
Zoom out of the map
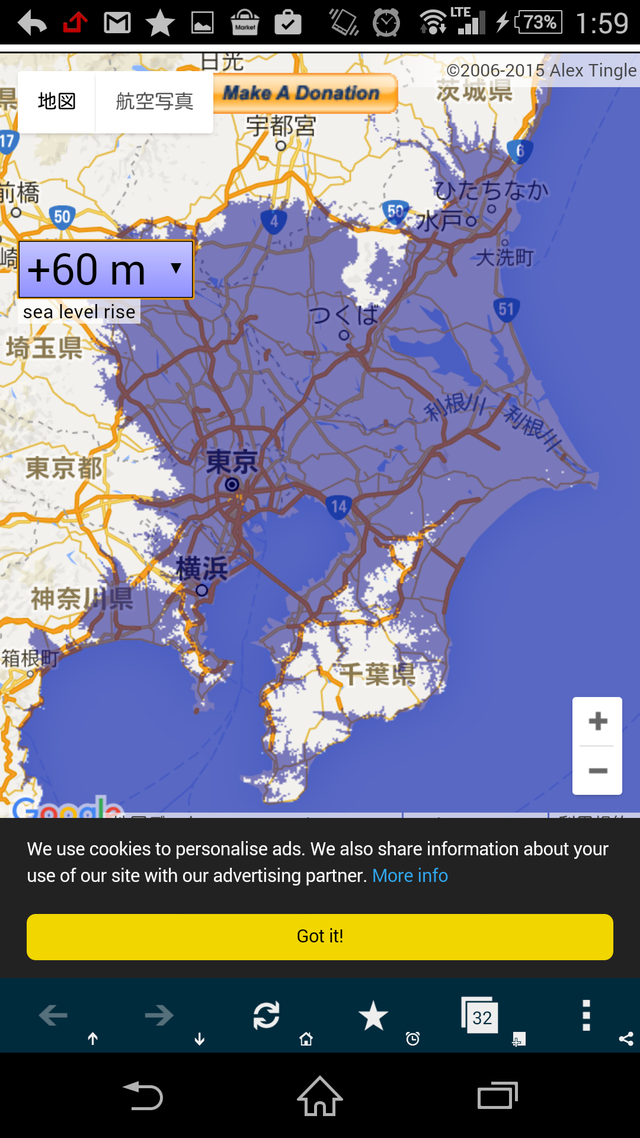click(x=597, y=770)
